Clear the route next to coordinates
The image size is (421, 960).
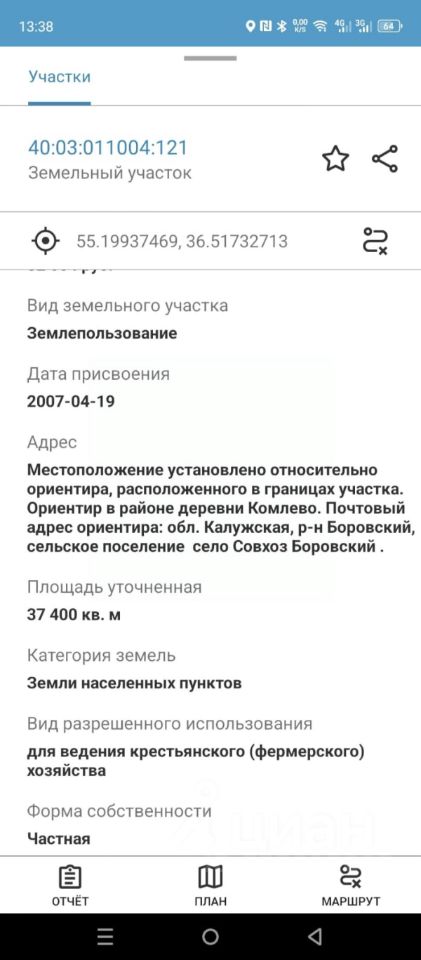tap(375, 241)
